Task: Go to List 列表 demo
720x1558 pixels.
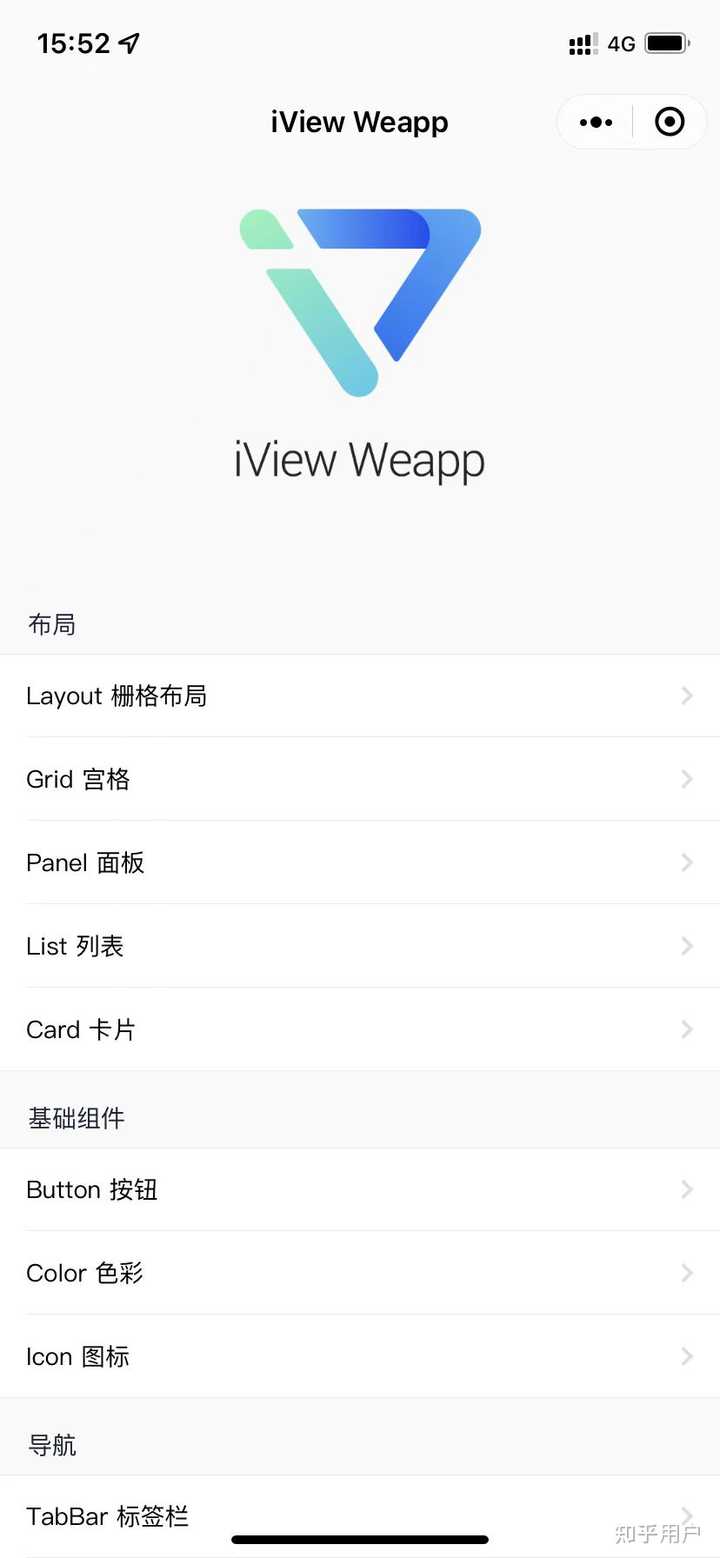Action: pos(360,946)
